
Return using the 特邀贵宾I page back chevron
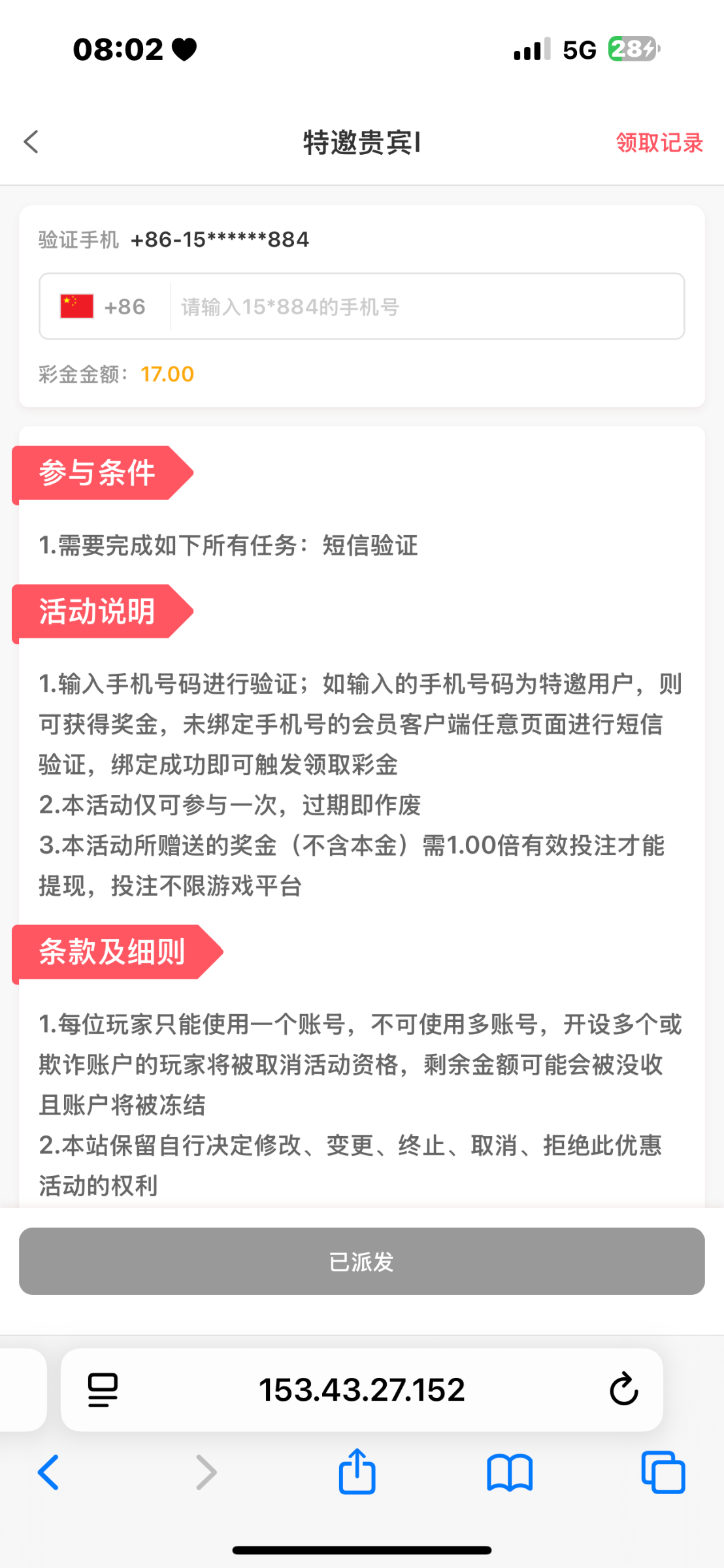31,142
